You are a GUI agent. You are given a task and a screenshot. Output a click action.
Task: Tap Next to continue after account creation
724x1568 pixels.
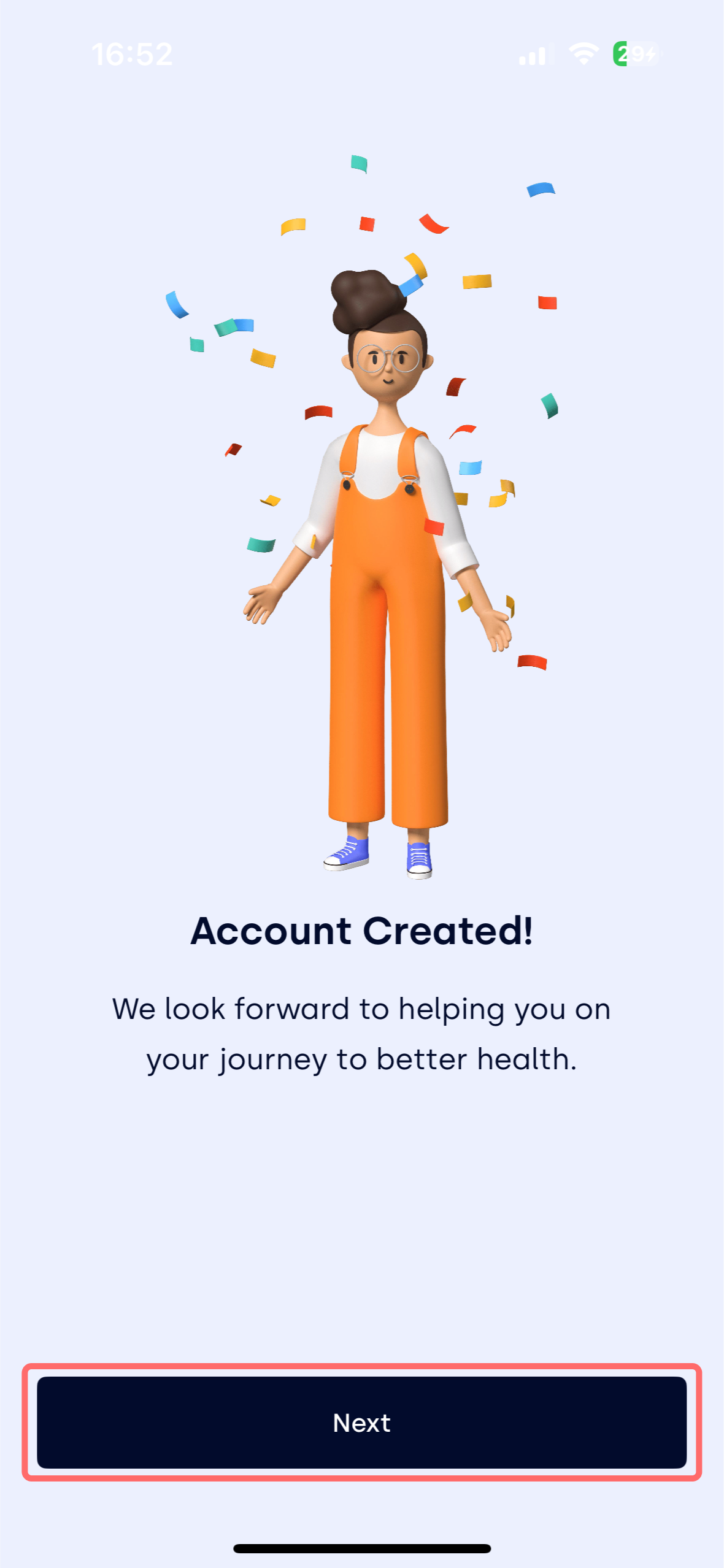(361, 1422)
